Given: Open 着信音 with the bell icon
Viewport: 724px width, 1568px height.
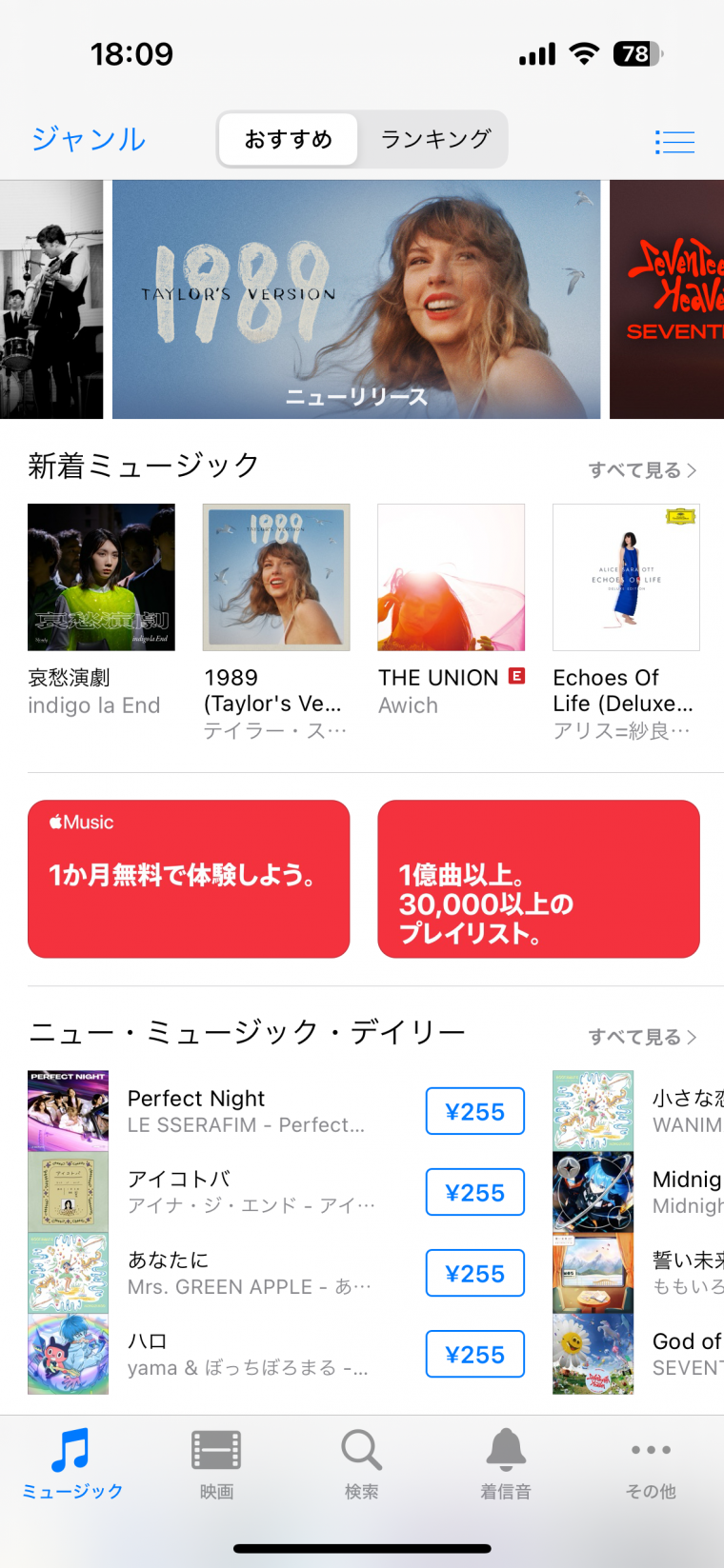Looking at the screenshot, I should tap(506, 1450).
